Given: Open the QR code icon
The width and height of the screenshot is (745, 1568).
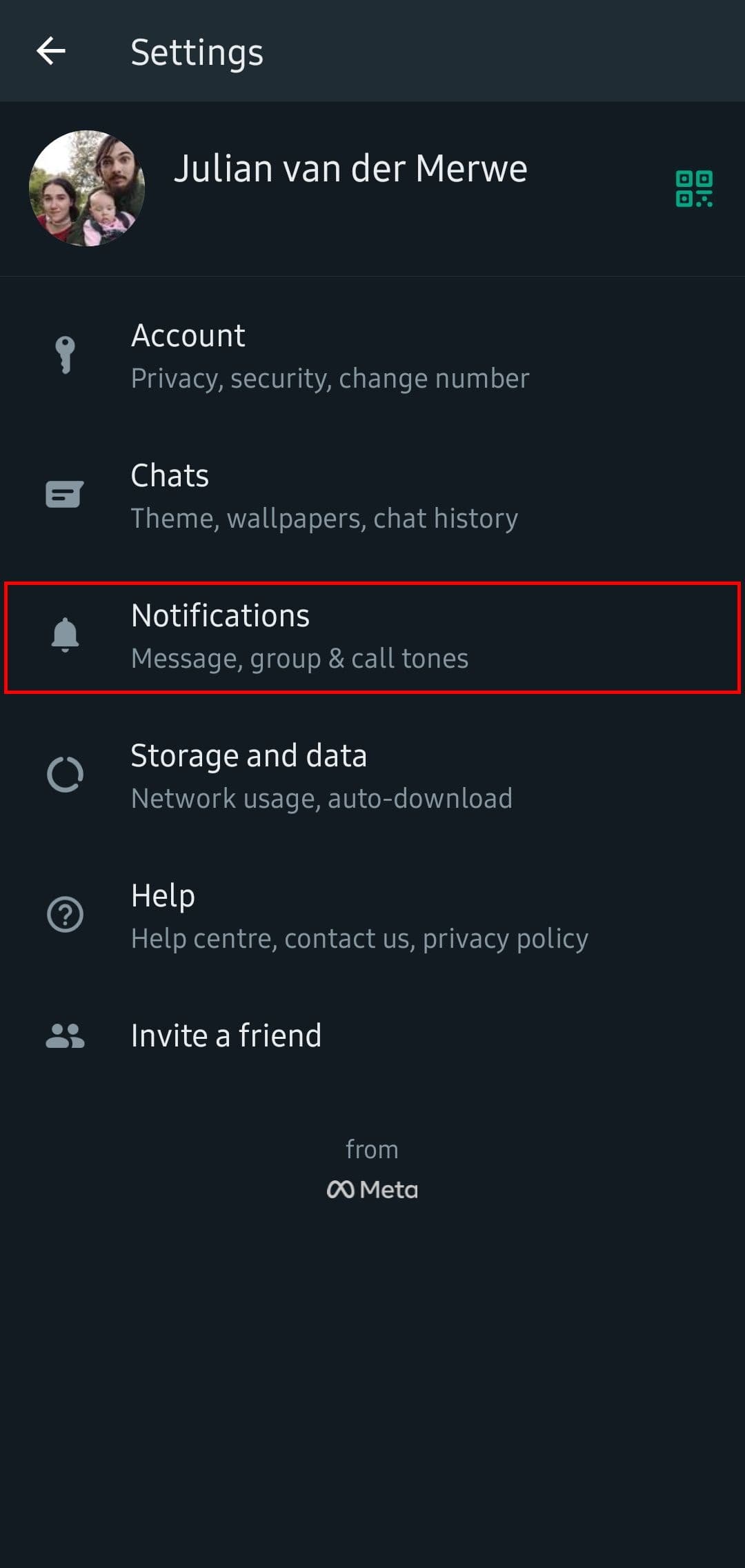Looking at the screenshot, I should [x=693, y=188].
